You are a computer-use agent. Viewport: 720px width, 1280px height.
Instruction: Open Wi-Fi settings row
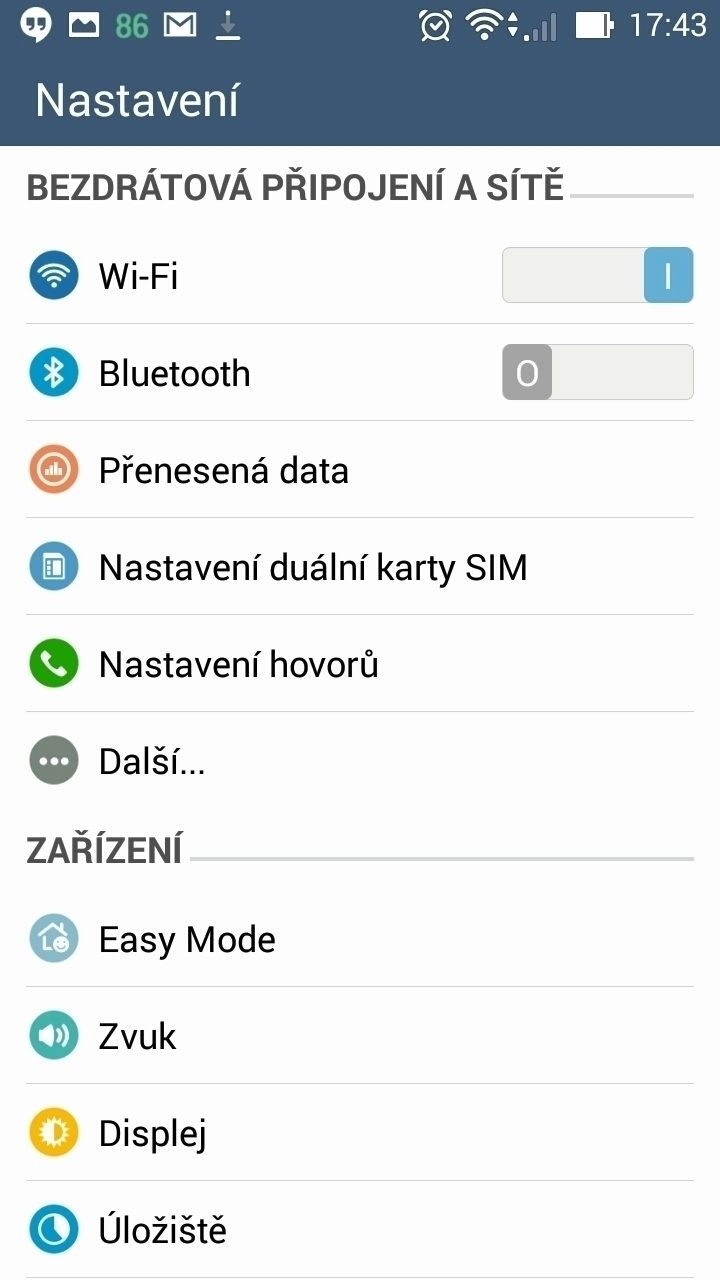(360, 275)
